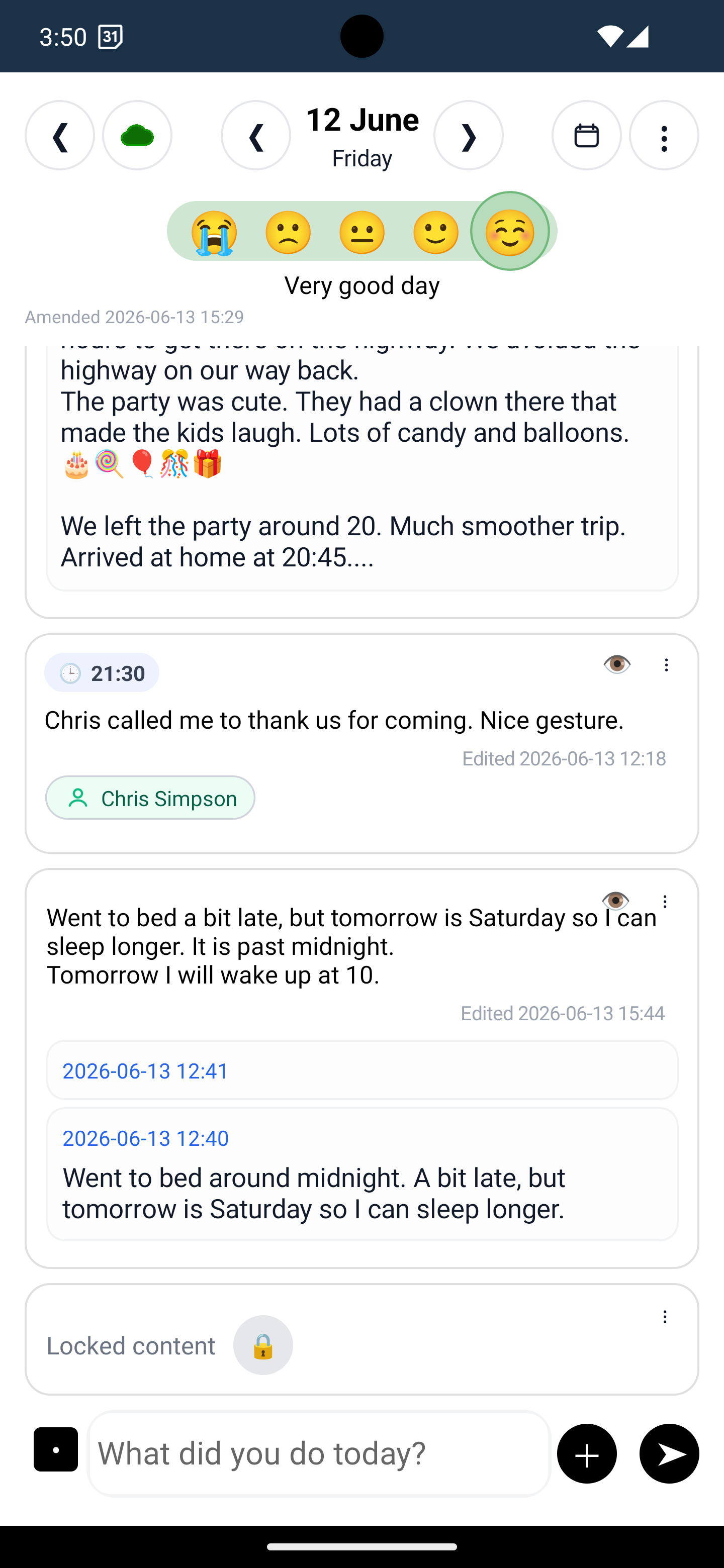Image resolution: width=724 pixels, height=1568 pixels.
Task: Select the slightly smiling face mood
Action: point(436,232)
